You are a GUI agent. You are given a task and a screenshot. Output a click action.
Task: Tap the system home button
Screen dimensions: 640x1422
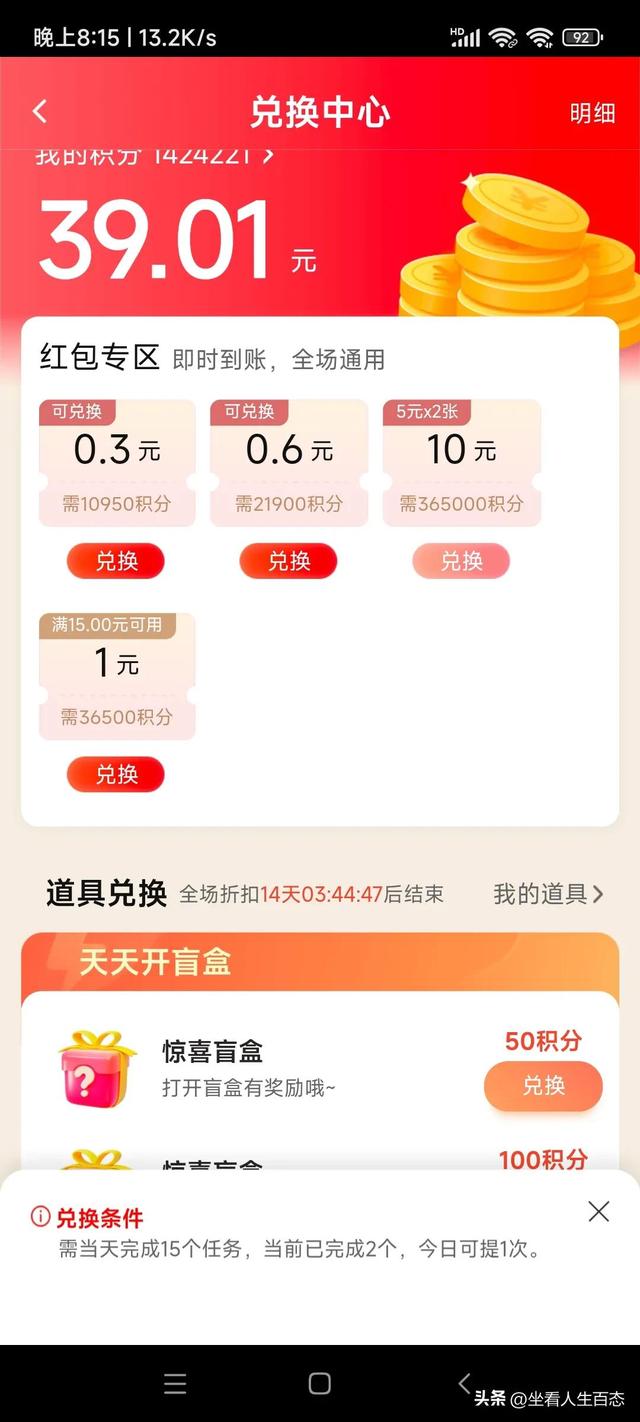coord(320,1383)
